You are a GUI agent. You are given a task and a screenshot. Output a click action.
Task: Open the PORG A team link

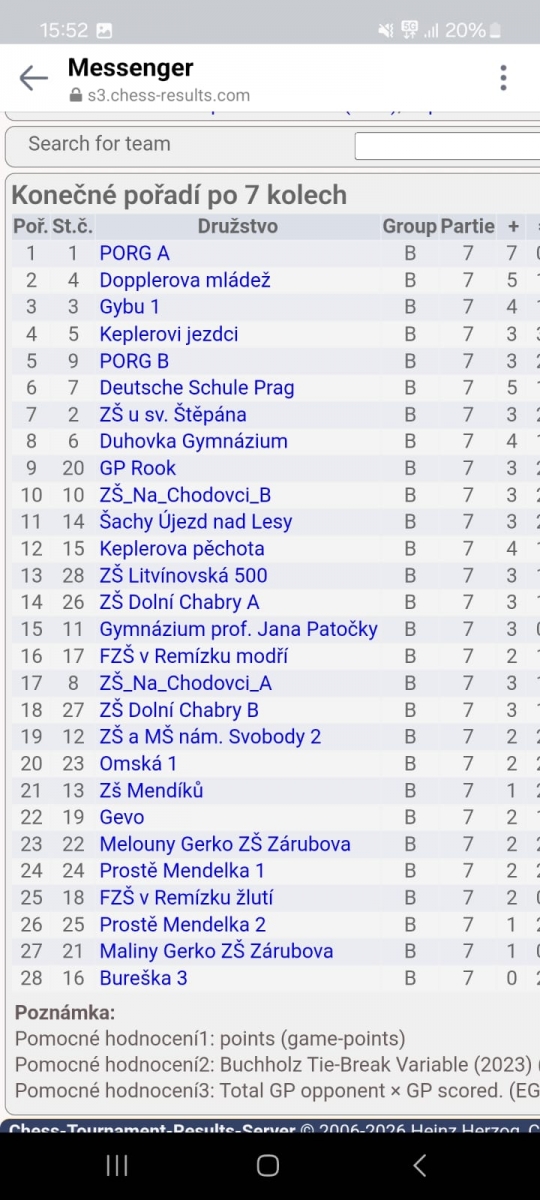click(x=134, y=253)
